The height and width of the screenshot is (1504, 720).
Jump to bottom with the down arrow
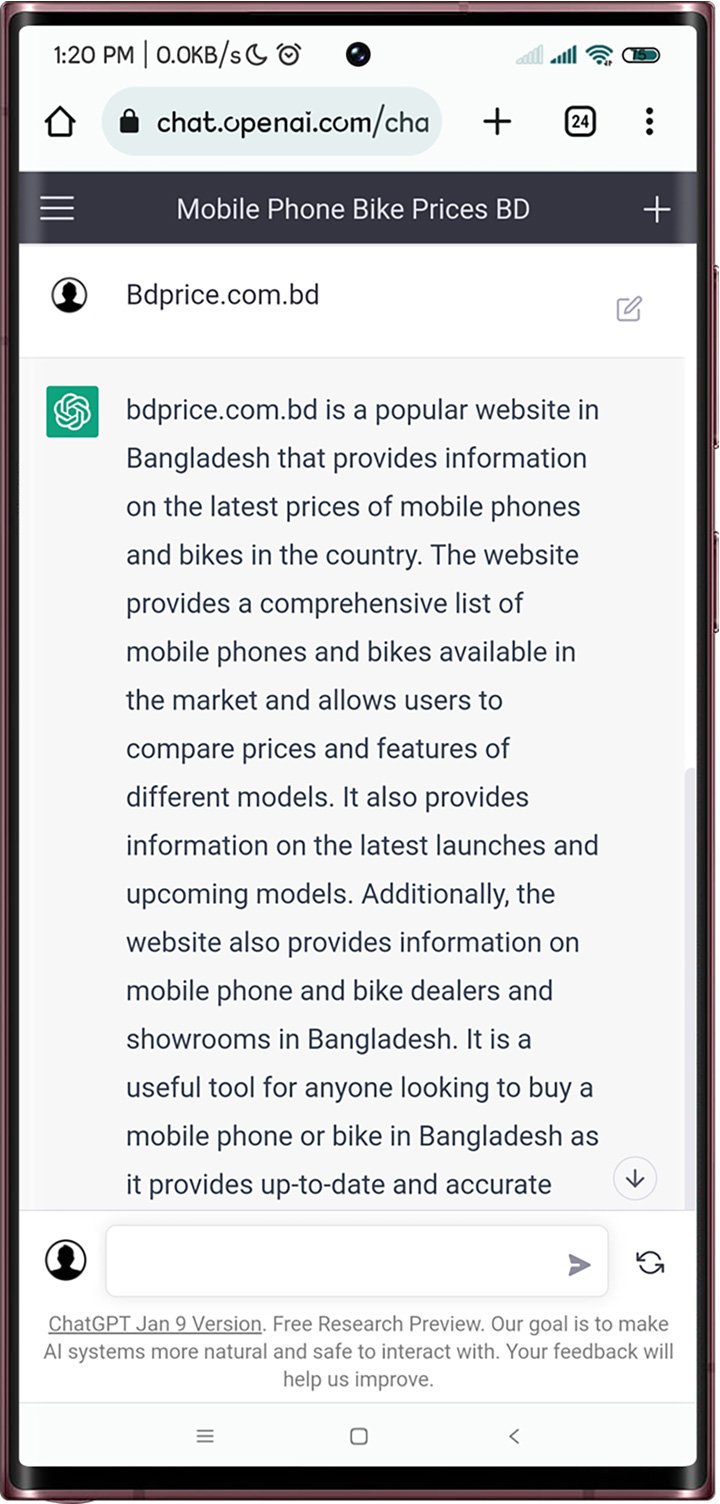click(x=635, y=1178)
